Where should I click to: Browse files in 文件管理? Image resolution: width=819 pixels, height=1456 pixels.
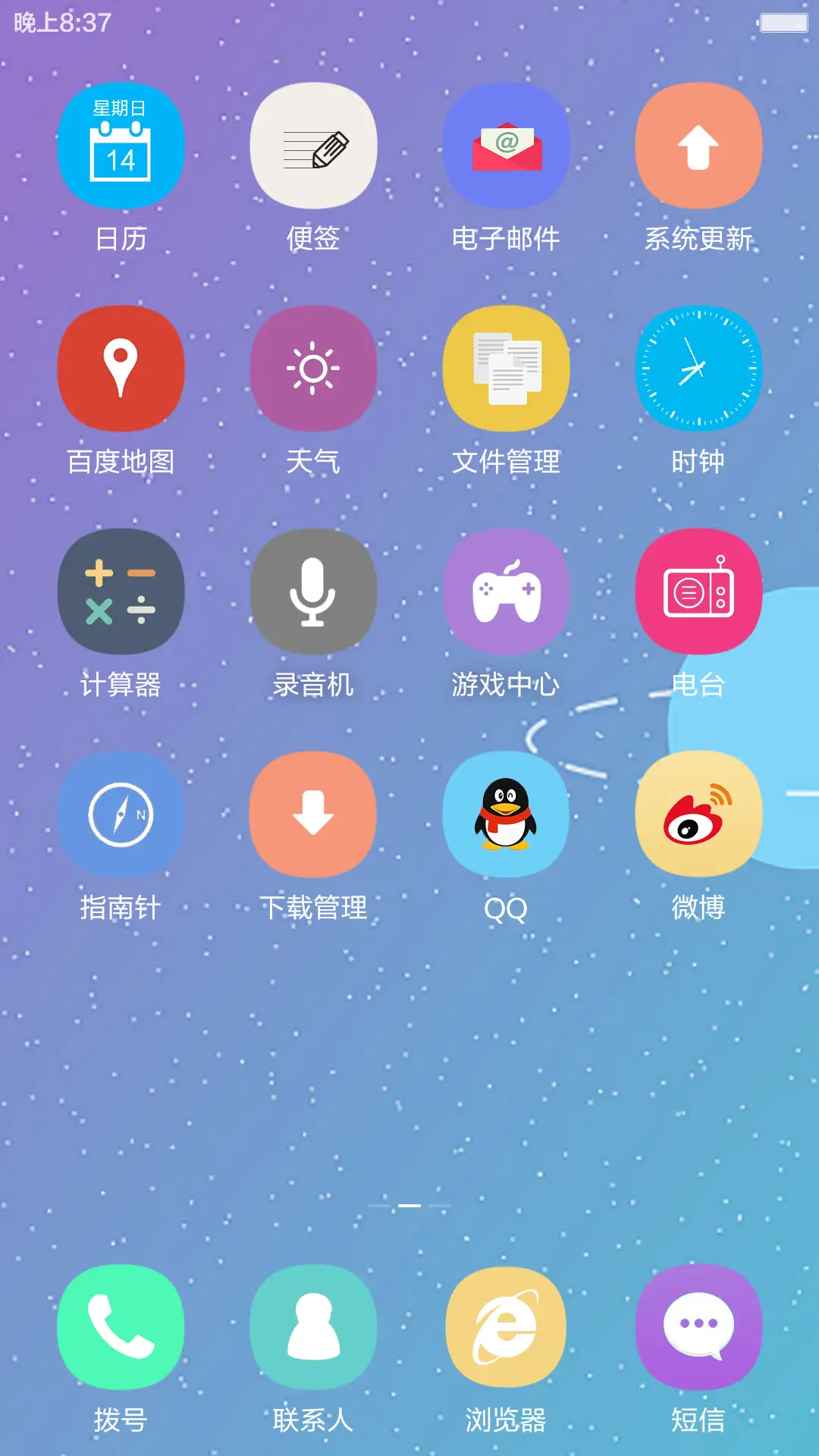pyautogui.click(x=506, y=368)
